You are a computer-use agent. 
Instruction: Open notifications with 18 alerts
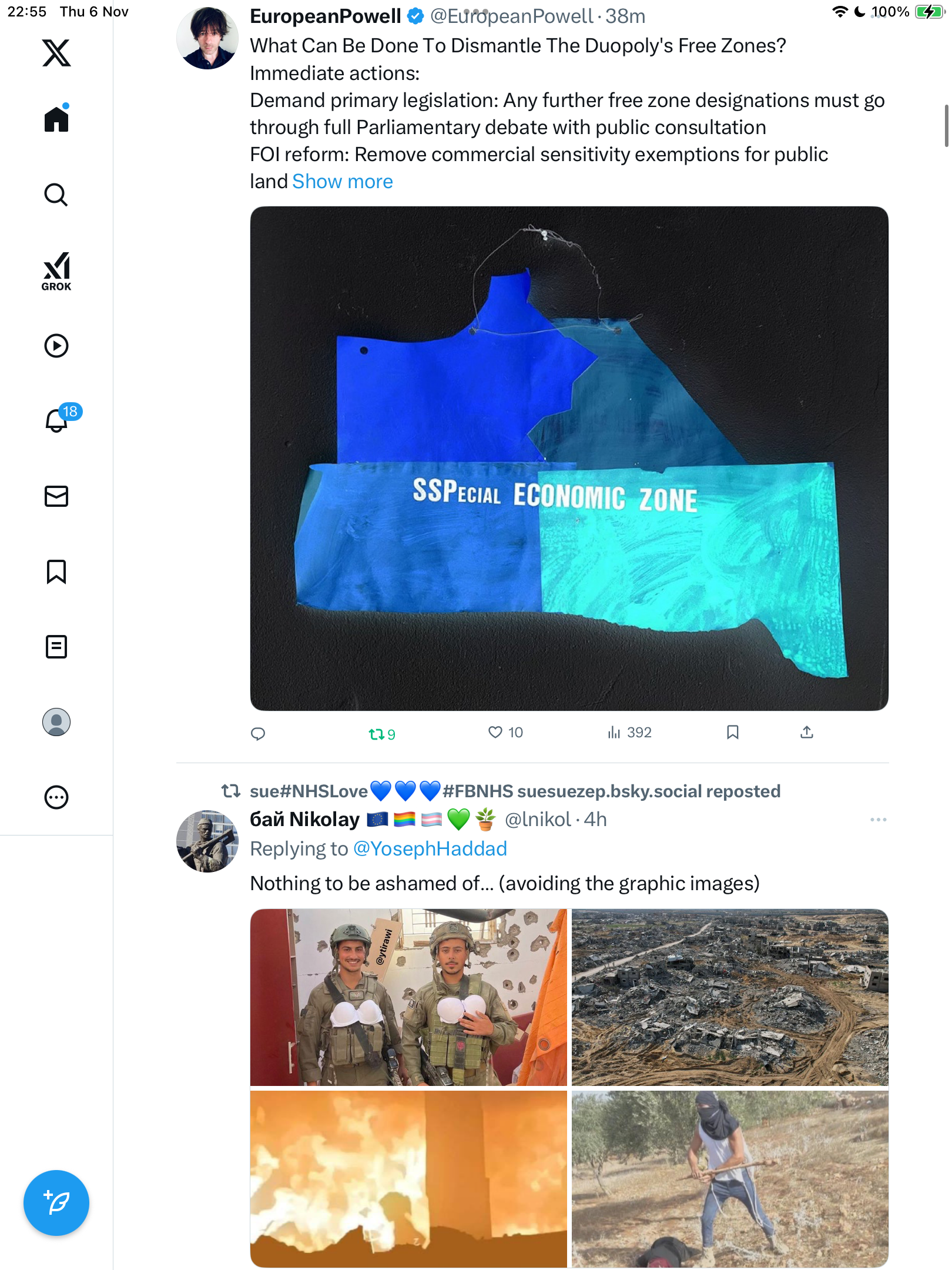pos(56,420)
